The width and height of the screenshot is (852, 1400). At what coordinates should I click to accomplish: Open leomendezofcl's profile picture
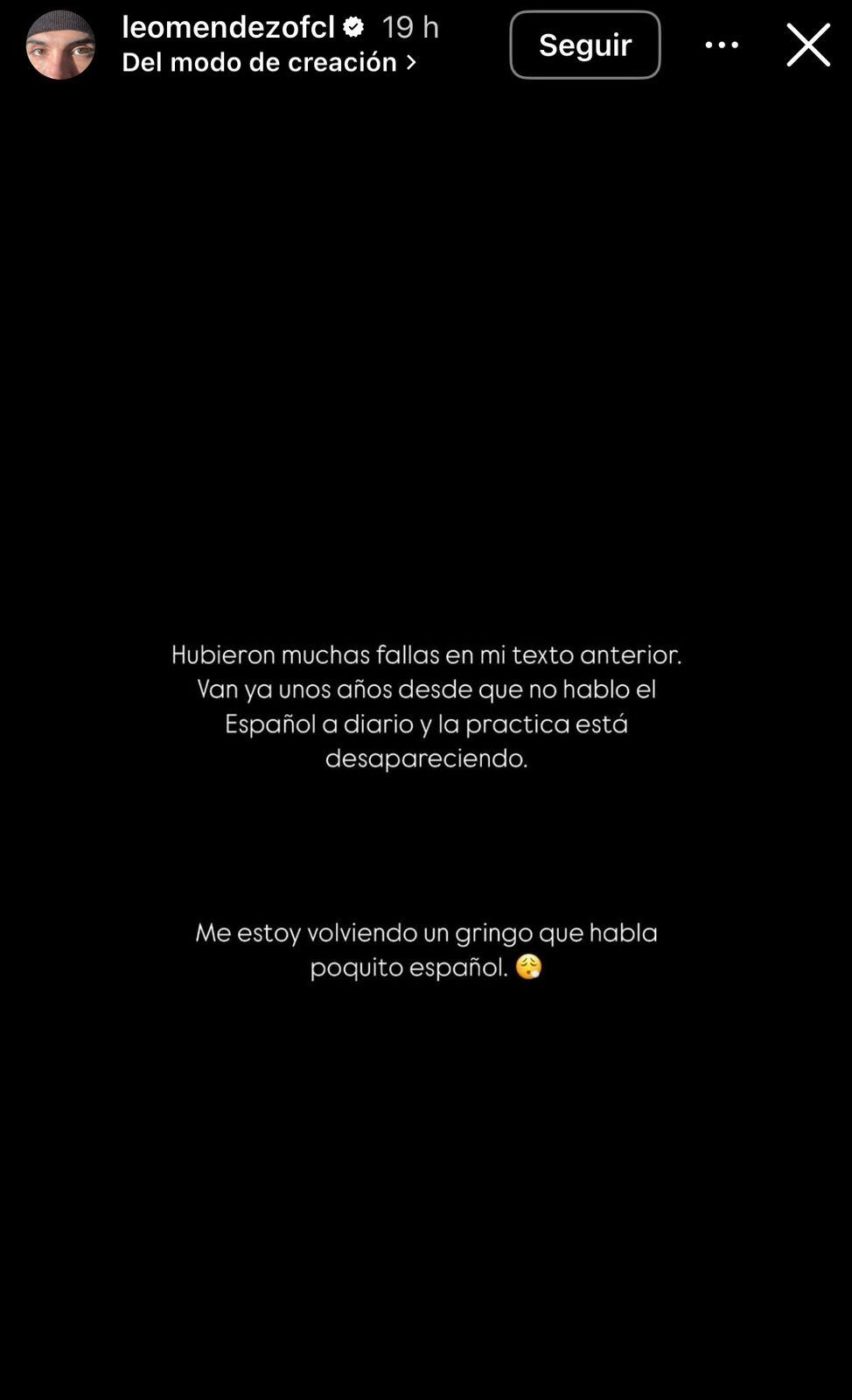click(x=60, y=45)
